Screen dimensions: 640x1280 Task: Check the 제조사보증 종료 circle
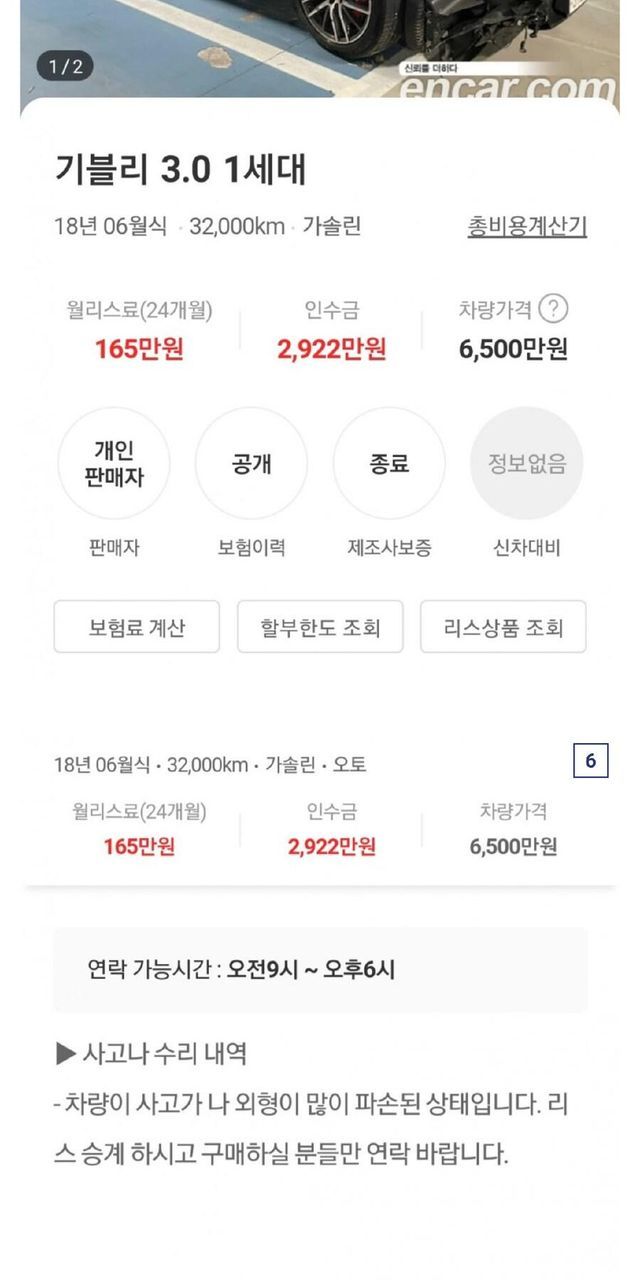click(x=388, y=464)
